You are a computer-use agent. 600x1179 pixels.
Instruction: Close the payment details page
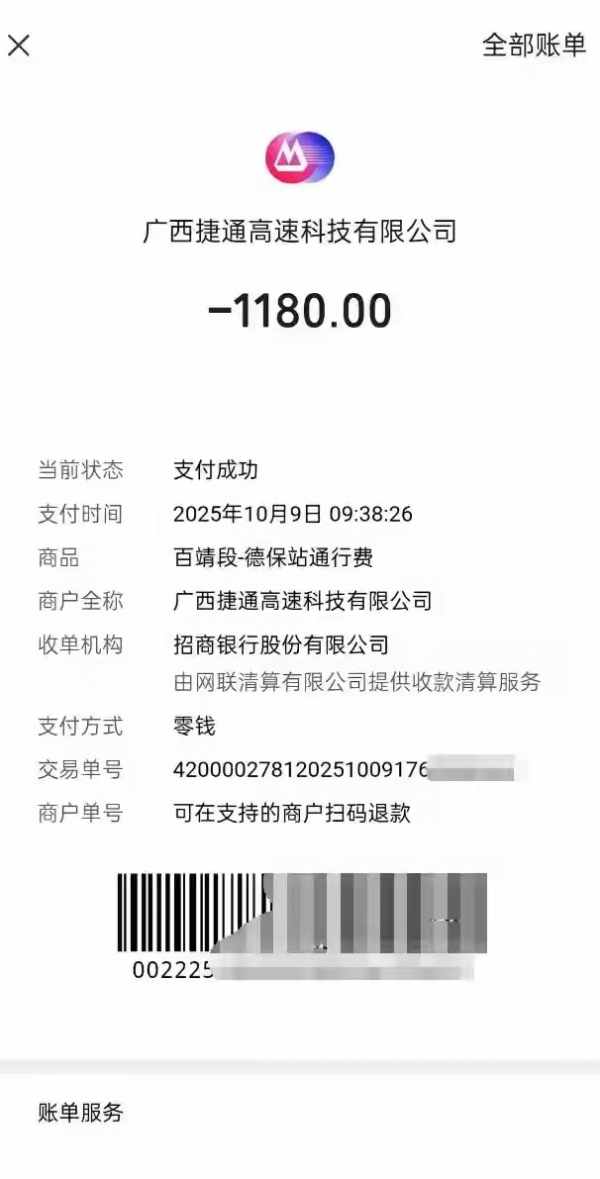point(19,45)
